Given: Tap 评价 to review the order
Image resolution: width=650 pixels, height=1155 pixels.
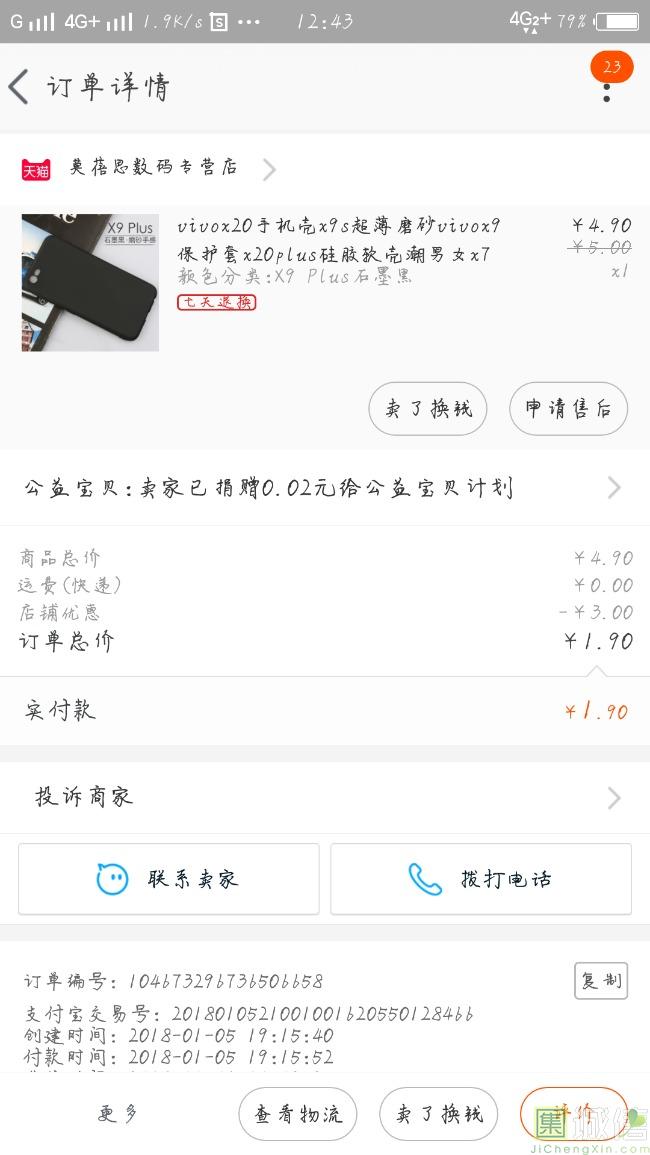Looking at the screenshot, I should point(574,1112).
